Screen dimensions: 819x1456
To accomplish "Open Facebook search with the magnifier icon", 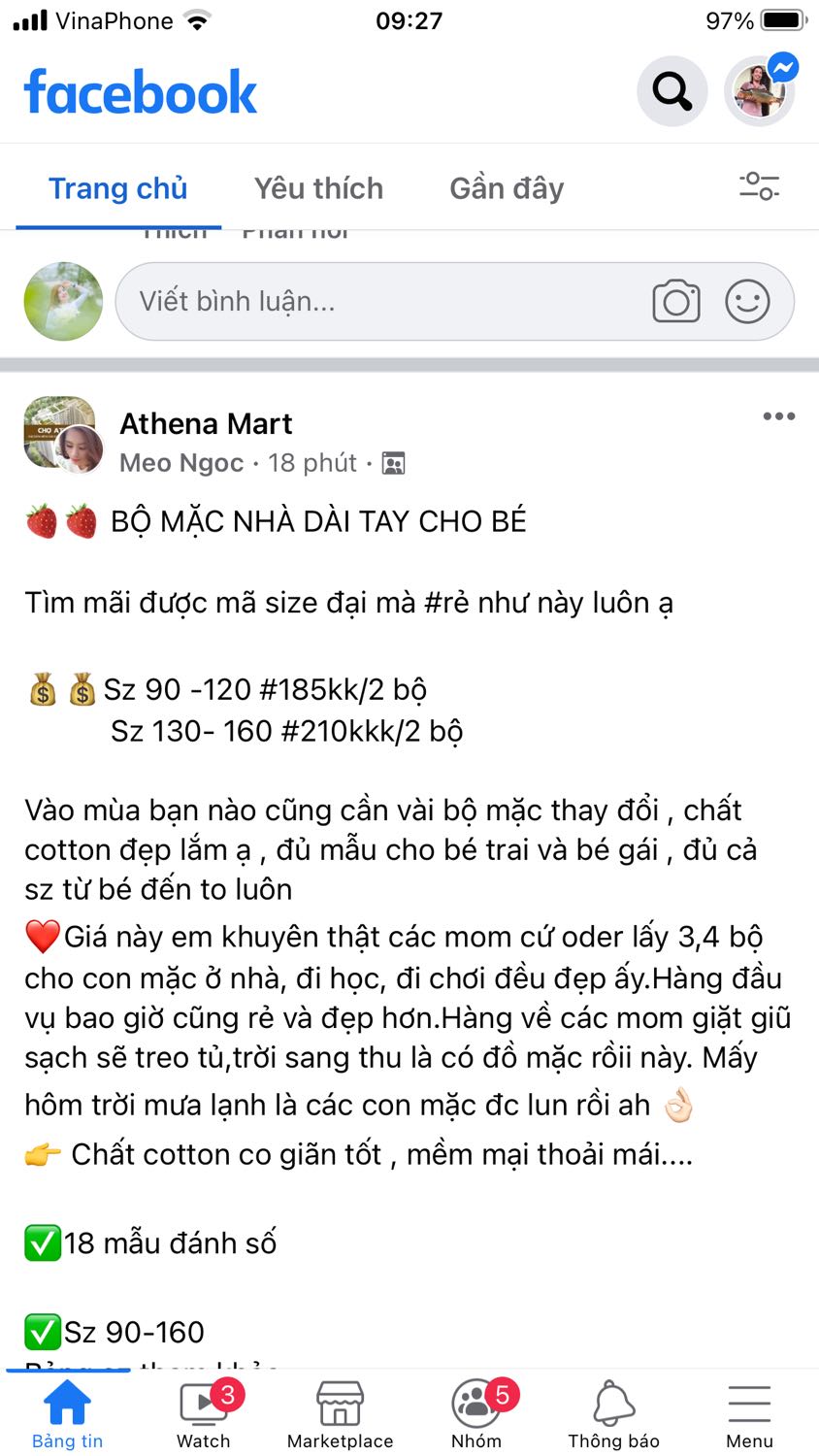I will tap(672, 90).
